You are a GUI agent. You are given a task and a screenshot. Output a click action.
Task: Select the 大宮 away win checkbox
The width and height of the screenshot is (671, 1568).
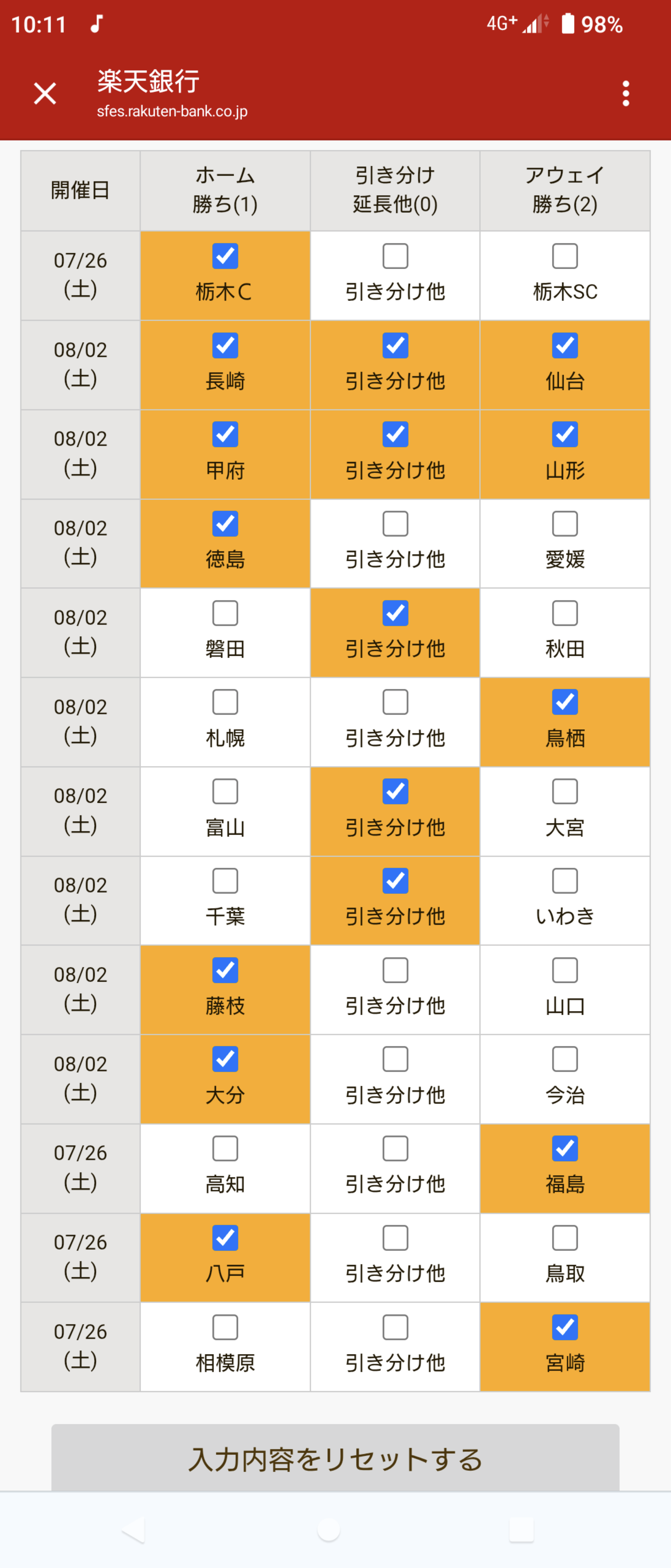564,792
